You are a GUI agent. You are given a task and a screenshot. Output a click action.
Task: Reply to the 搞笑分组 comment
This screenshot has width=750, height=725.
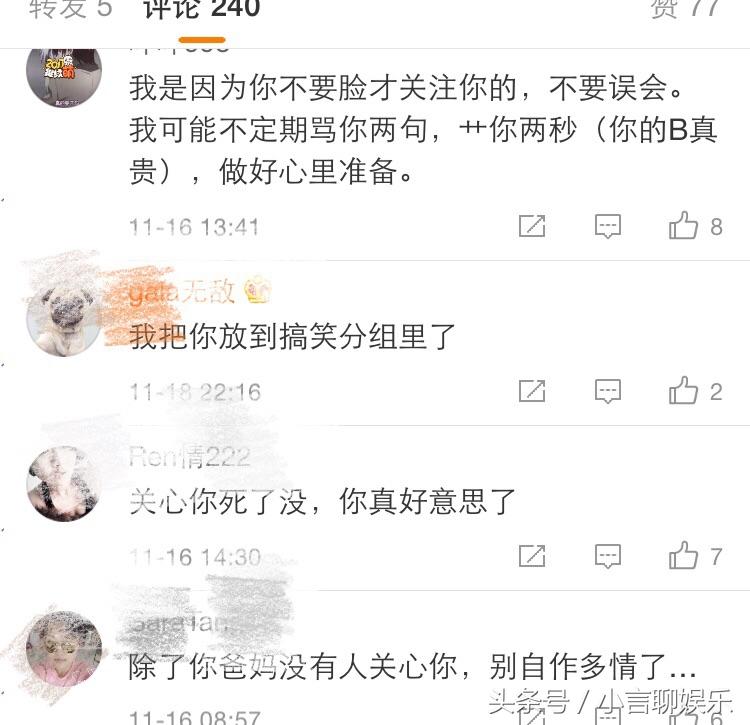point(608,391)
